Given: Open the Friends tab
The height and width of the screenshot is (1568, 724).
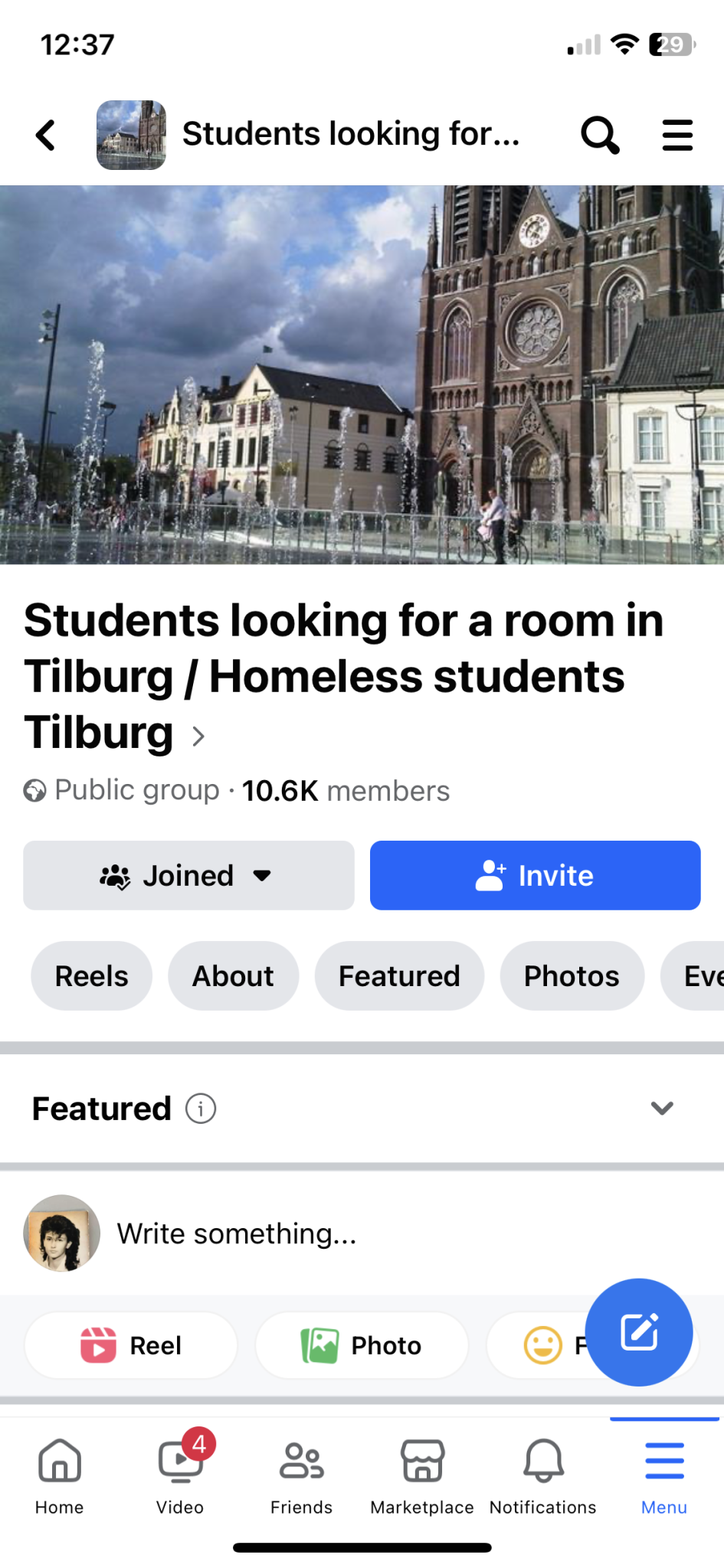Looking at the screenshot, I should coord(301,1475).
